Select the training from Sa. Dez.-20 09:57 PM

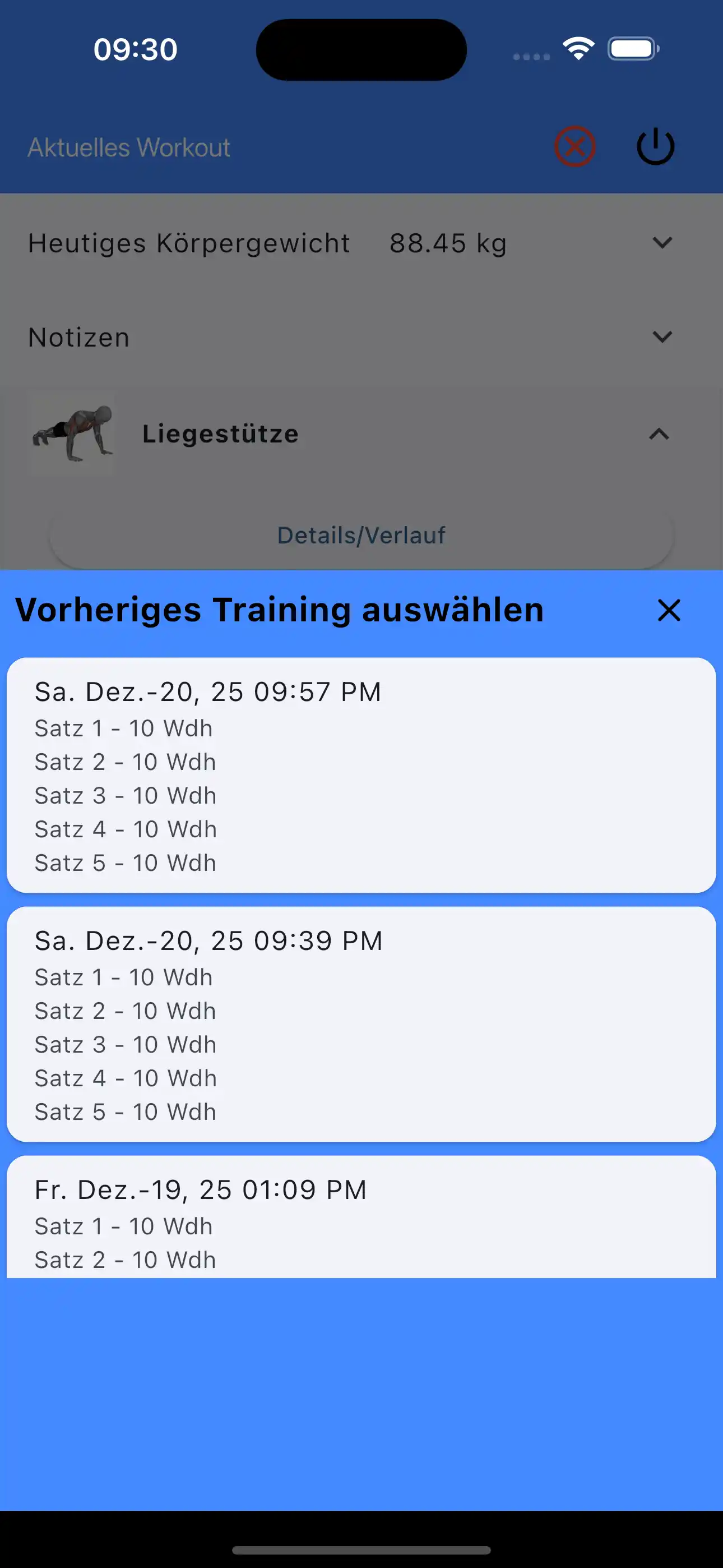click(361, 776)
